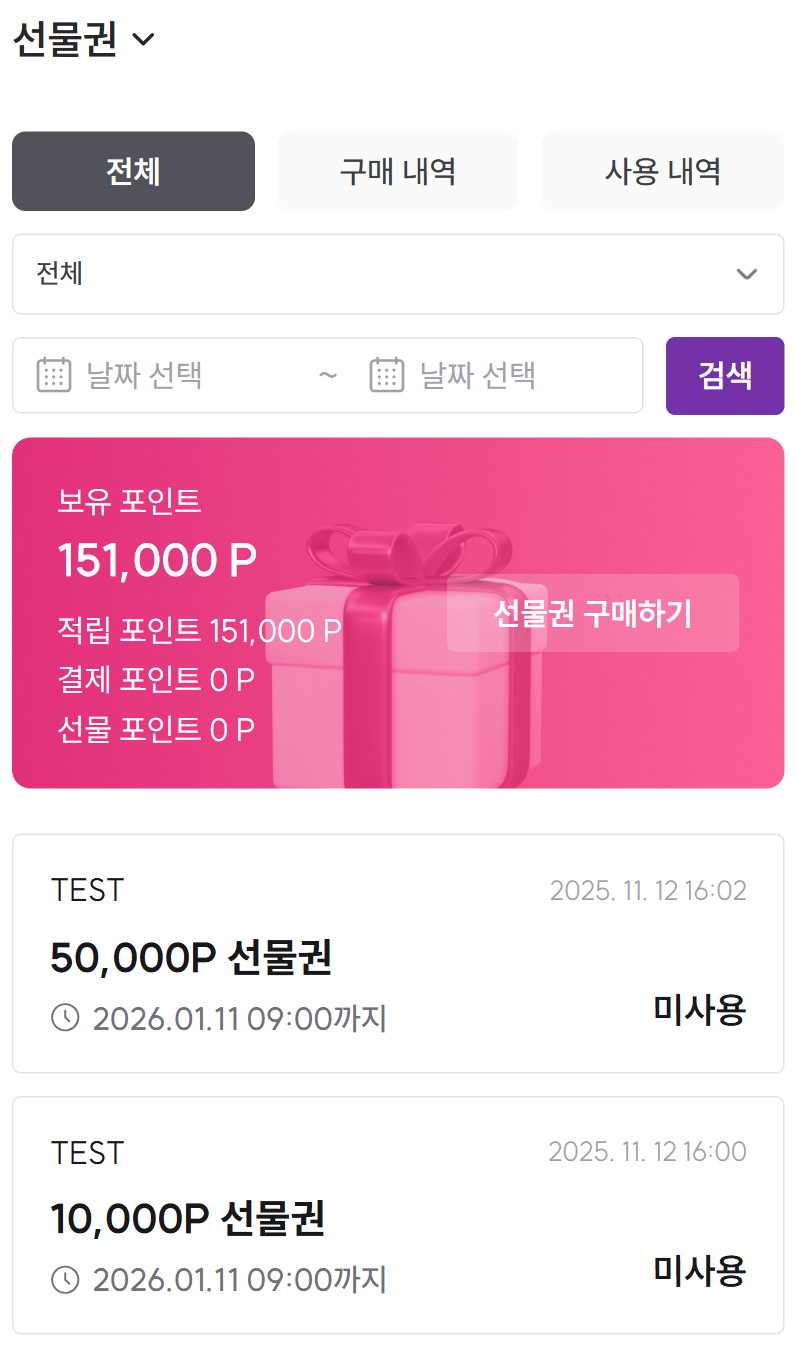The height and width of the screenshot is (1352, 798).
Task: Open the 50,000P 선물권 card
Action: [x=398, y=953]
